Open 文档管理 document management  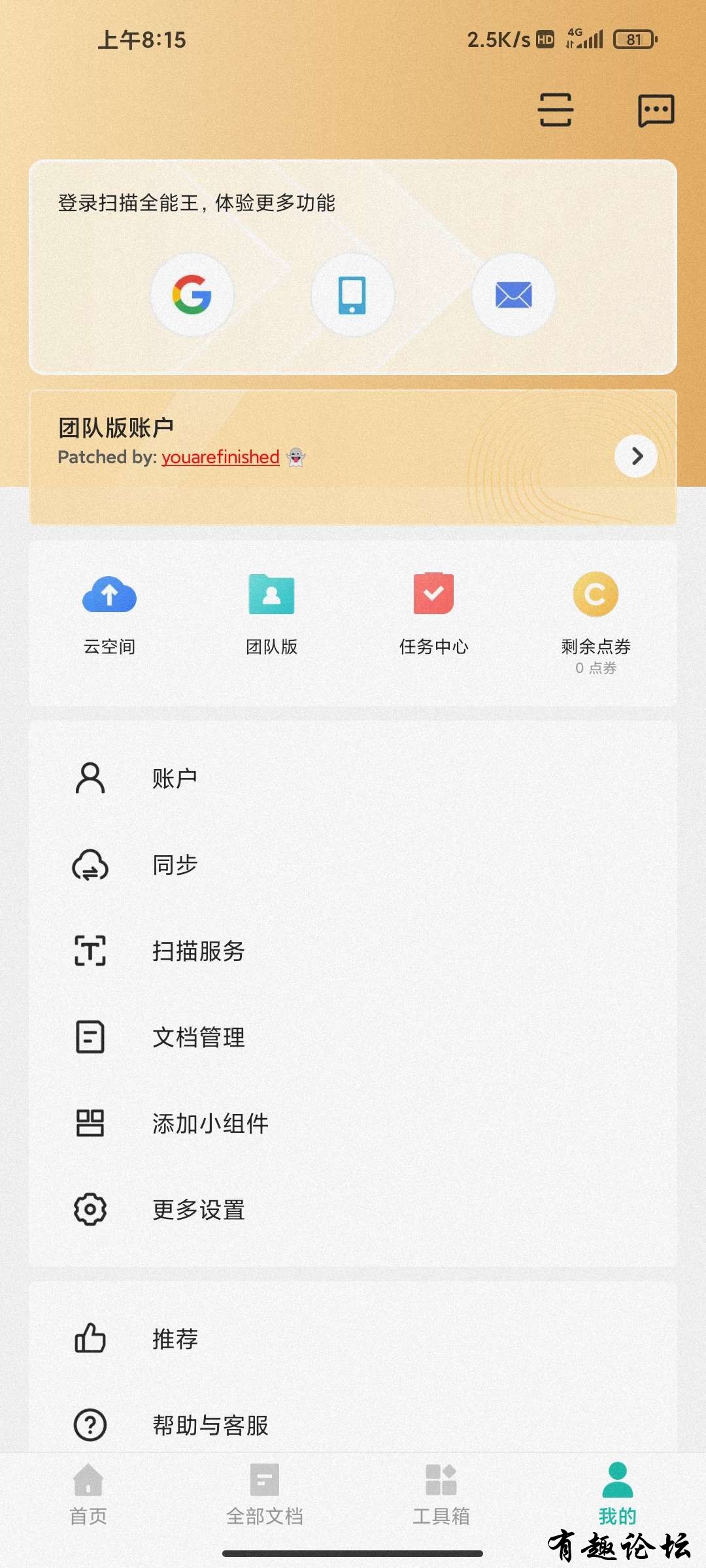353,1037
